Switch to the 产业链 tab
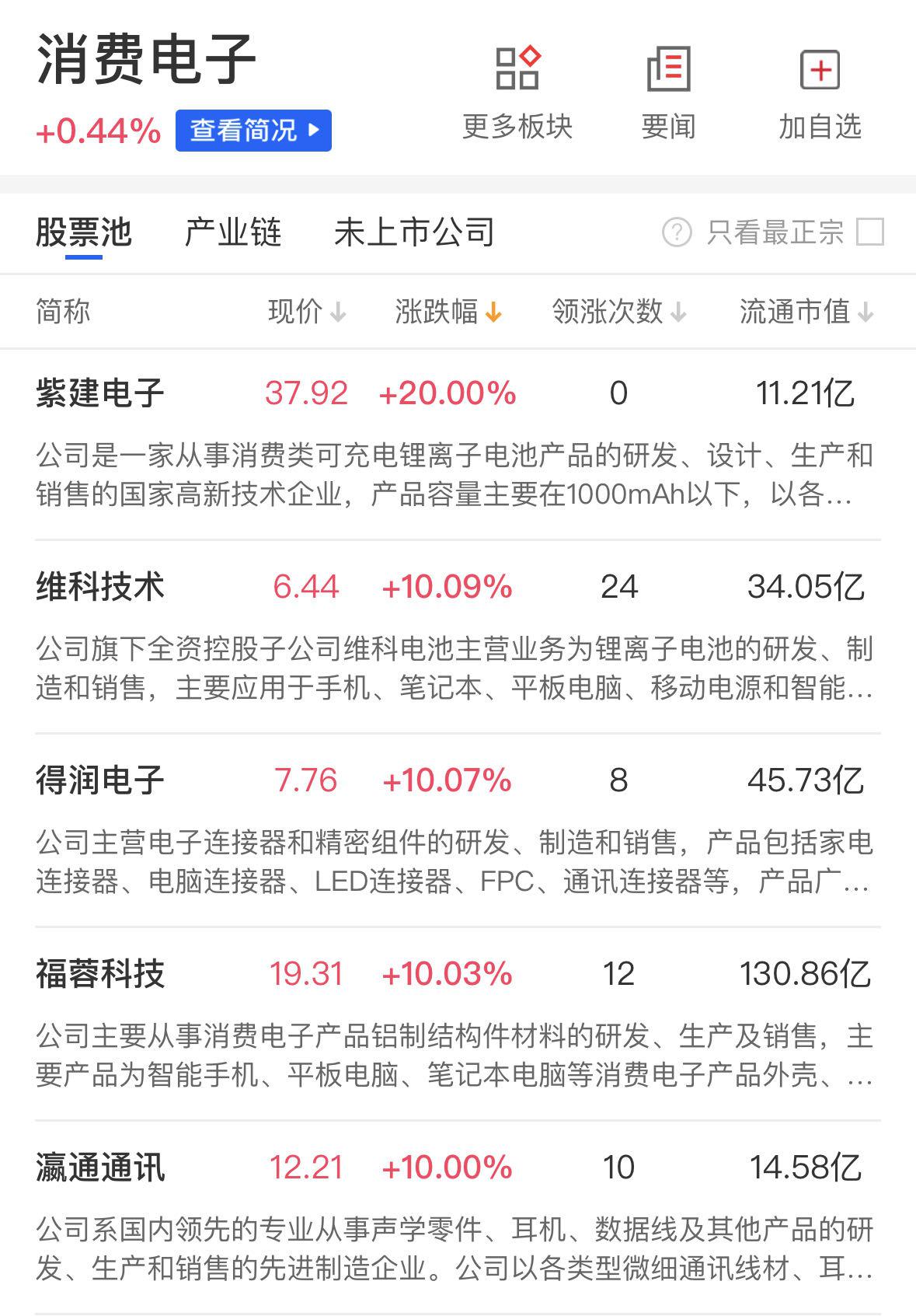 pos(232,232)
